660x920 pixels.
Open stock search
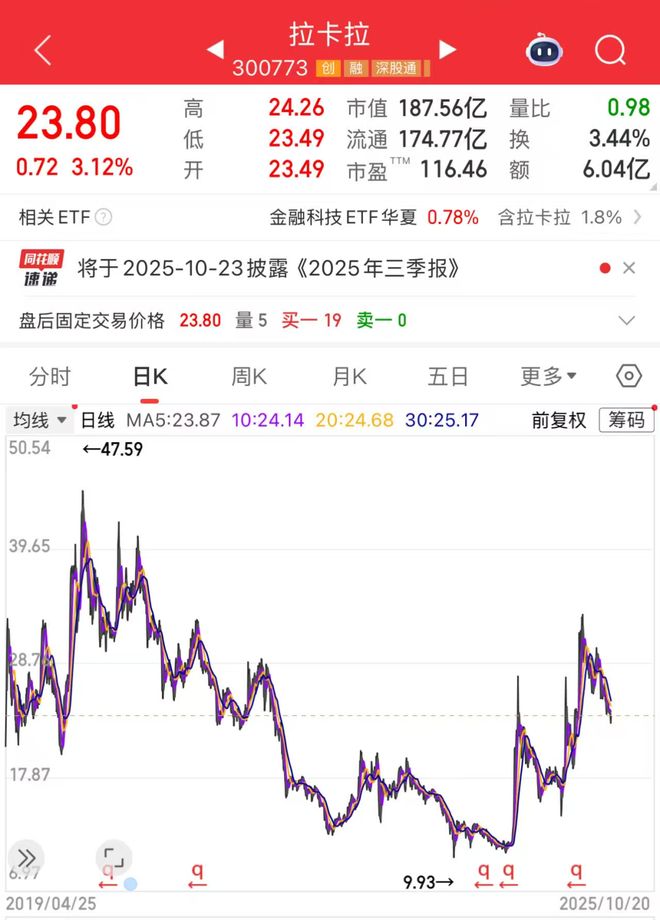pyautogui.click(x=609, y=50)
